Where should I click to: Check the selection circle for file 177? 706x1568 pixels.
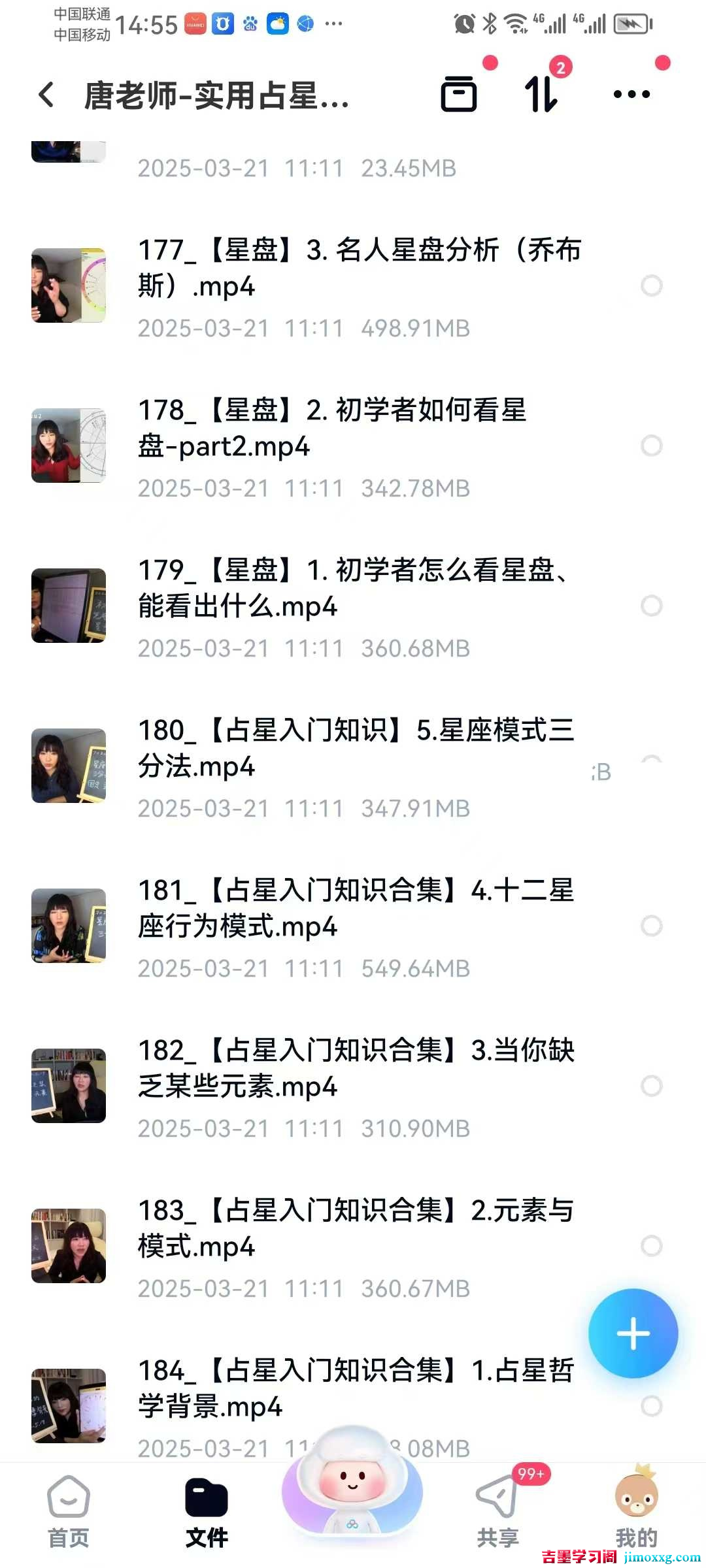[x=650, y=286]
